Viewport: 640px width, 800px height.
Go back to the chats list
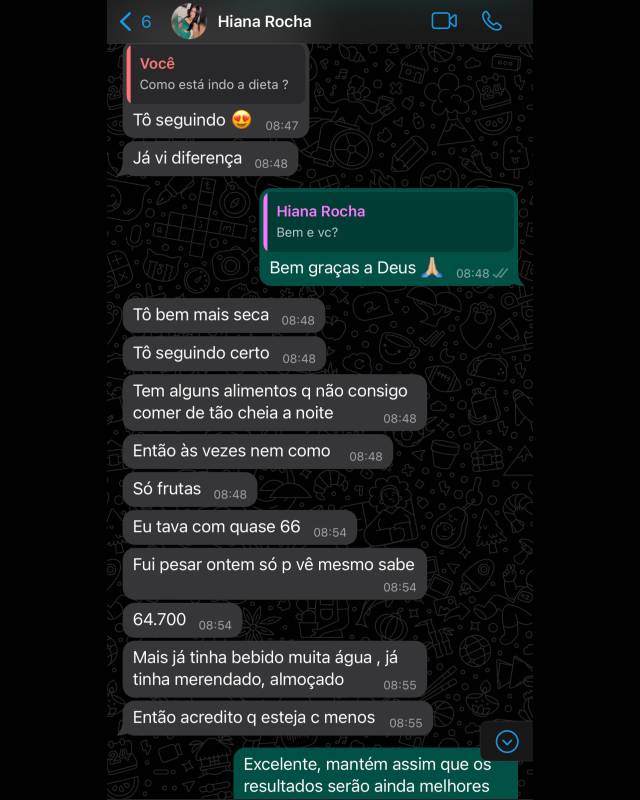[x=134, y=21]
